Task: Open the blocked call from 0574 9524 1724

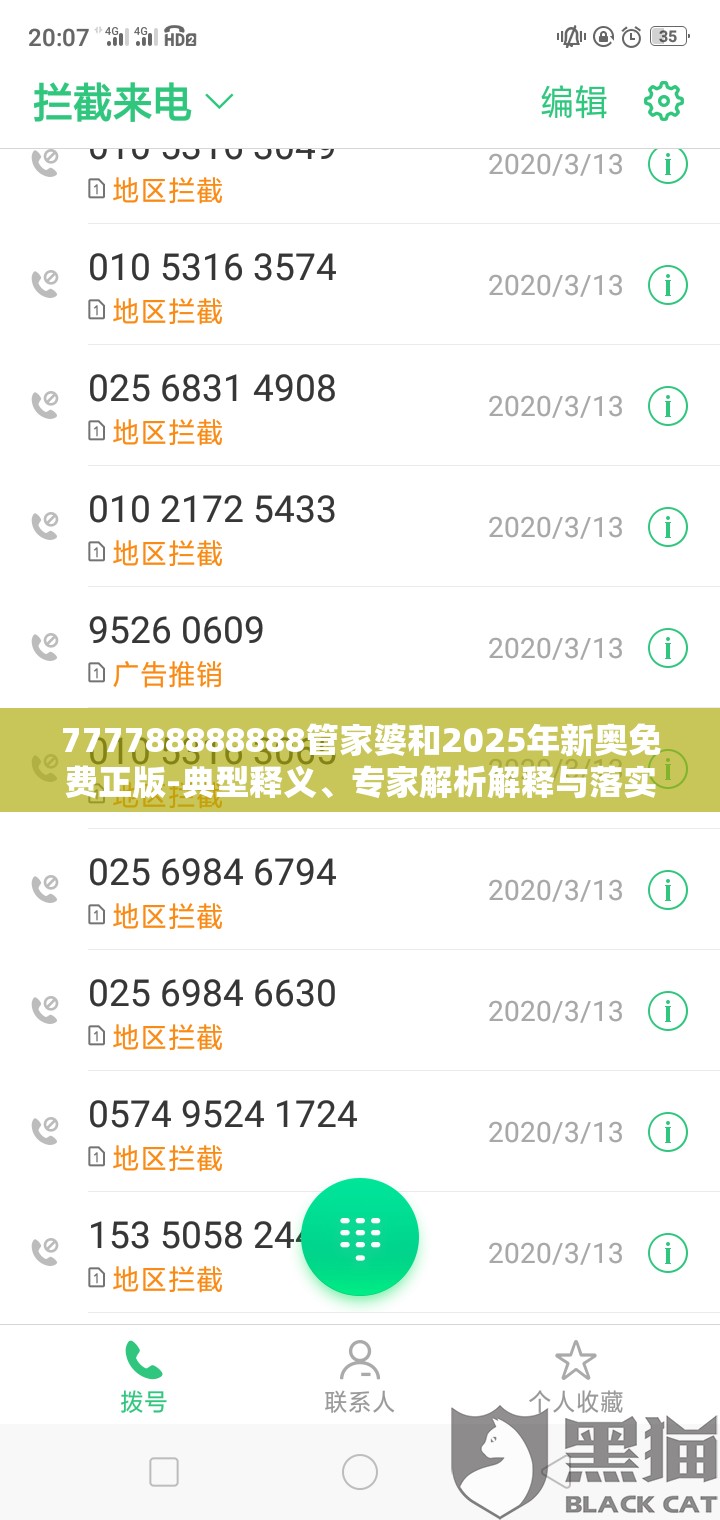Action: (360, 1132)
